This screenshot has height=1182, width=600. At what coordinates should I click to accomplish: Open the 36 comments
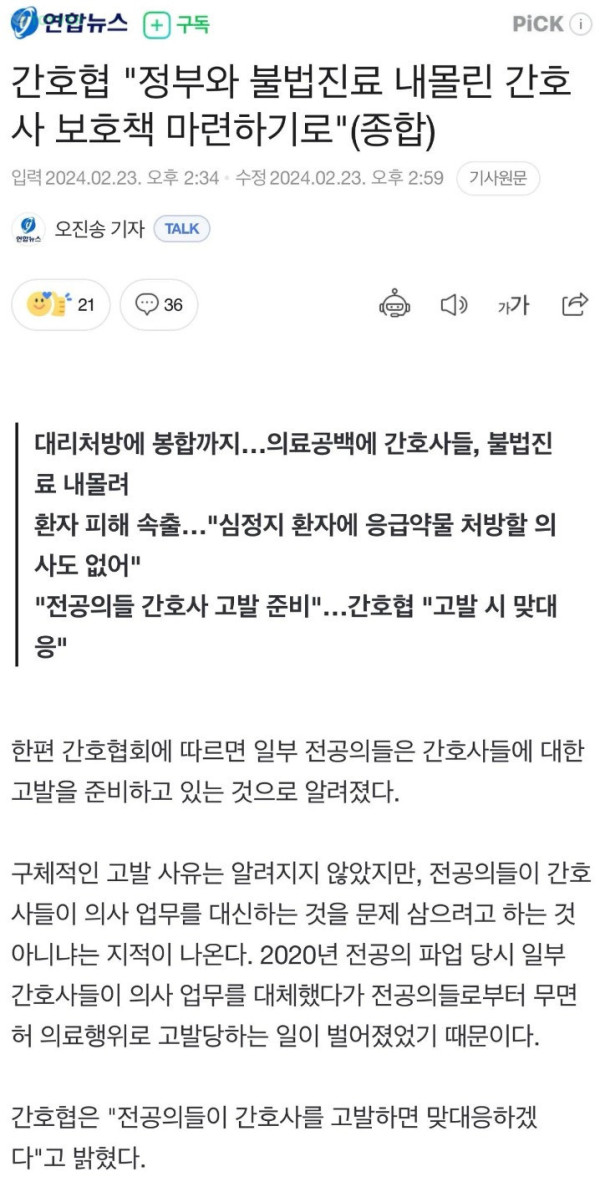pos(158,304)
